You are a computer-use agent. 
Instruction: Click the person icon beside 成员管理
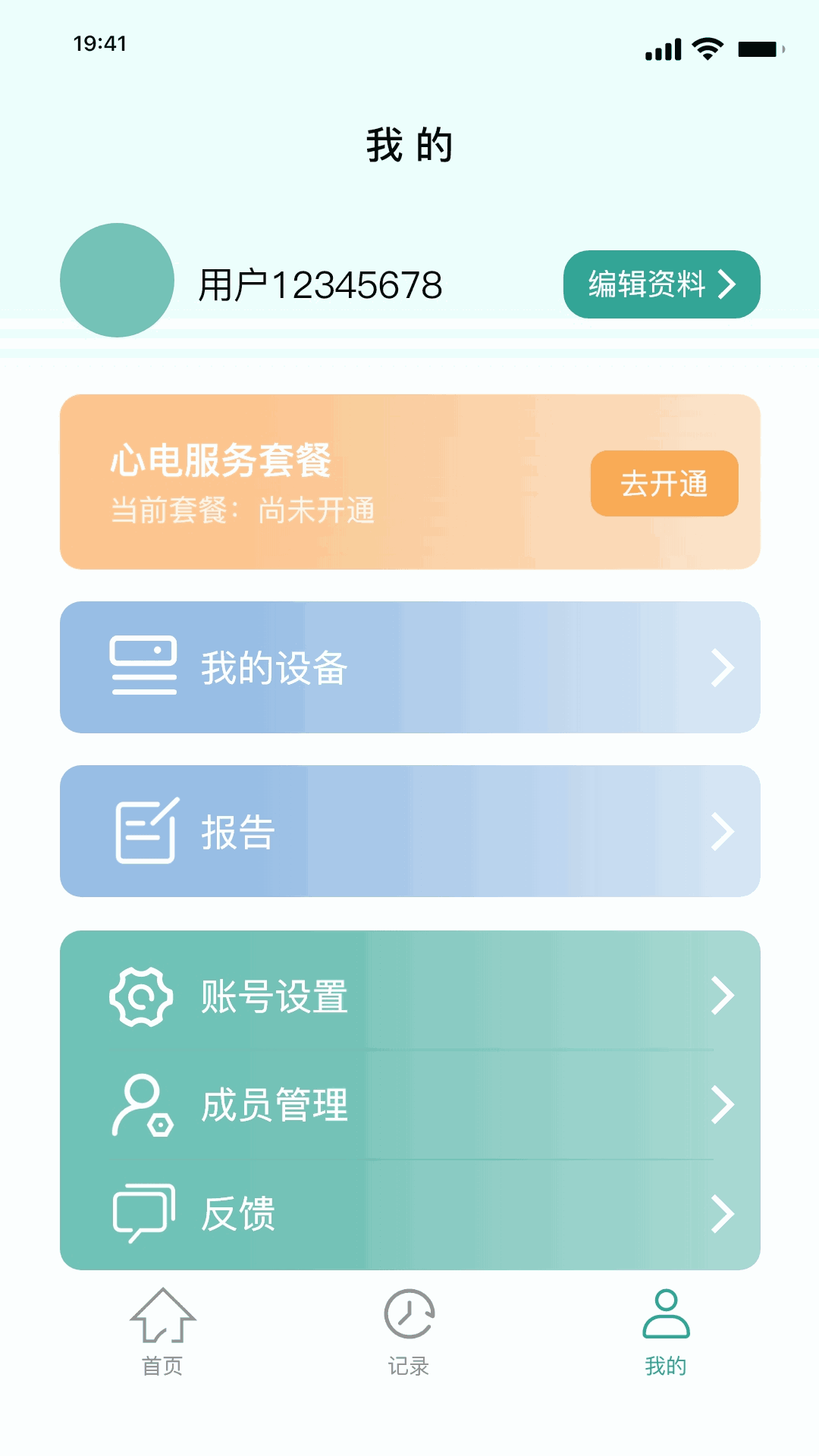pos(140,1106)
